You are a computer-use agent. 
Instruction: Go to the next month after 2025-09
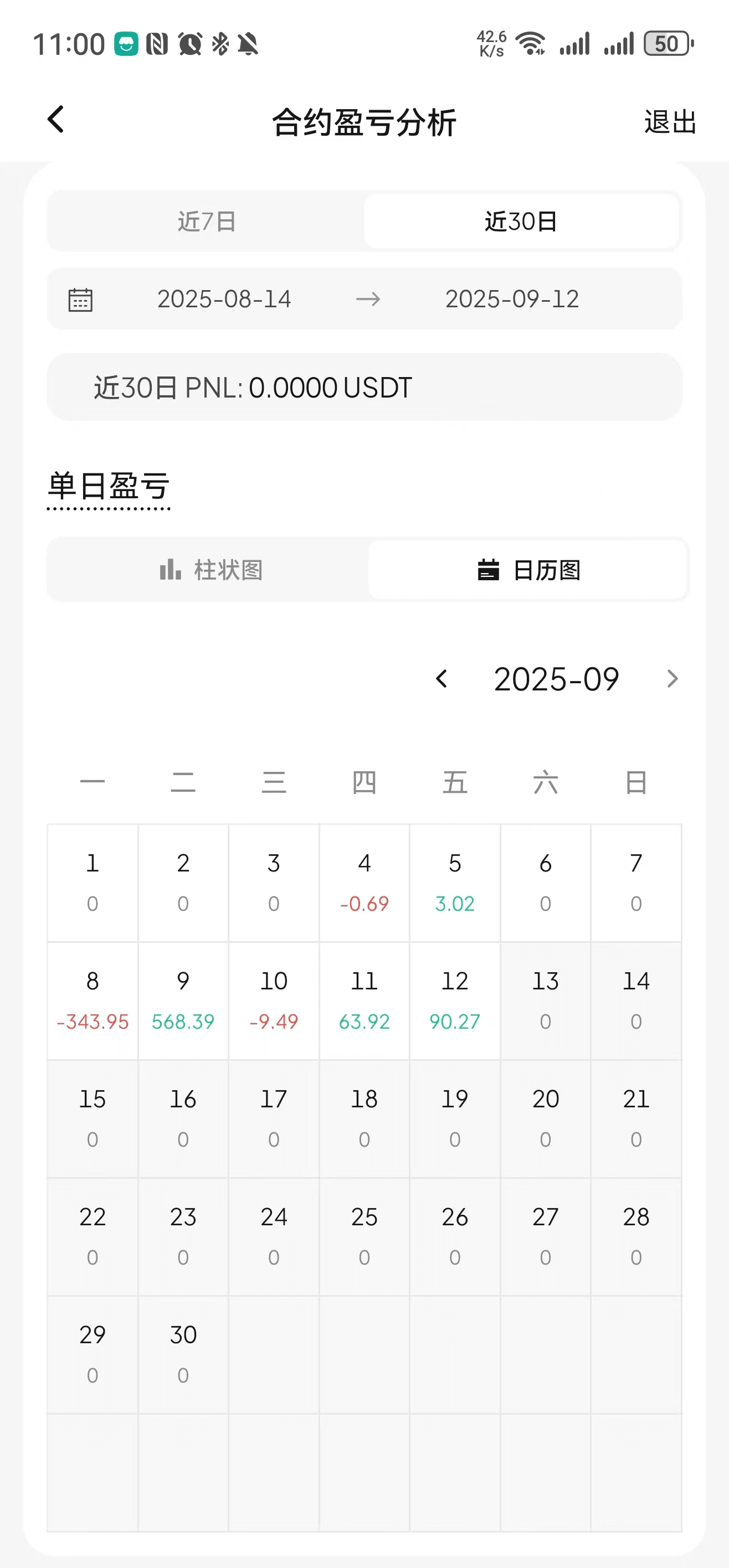[672, 679]
